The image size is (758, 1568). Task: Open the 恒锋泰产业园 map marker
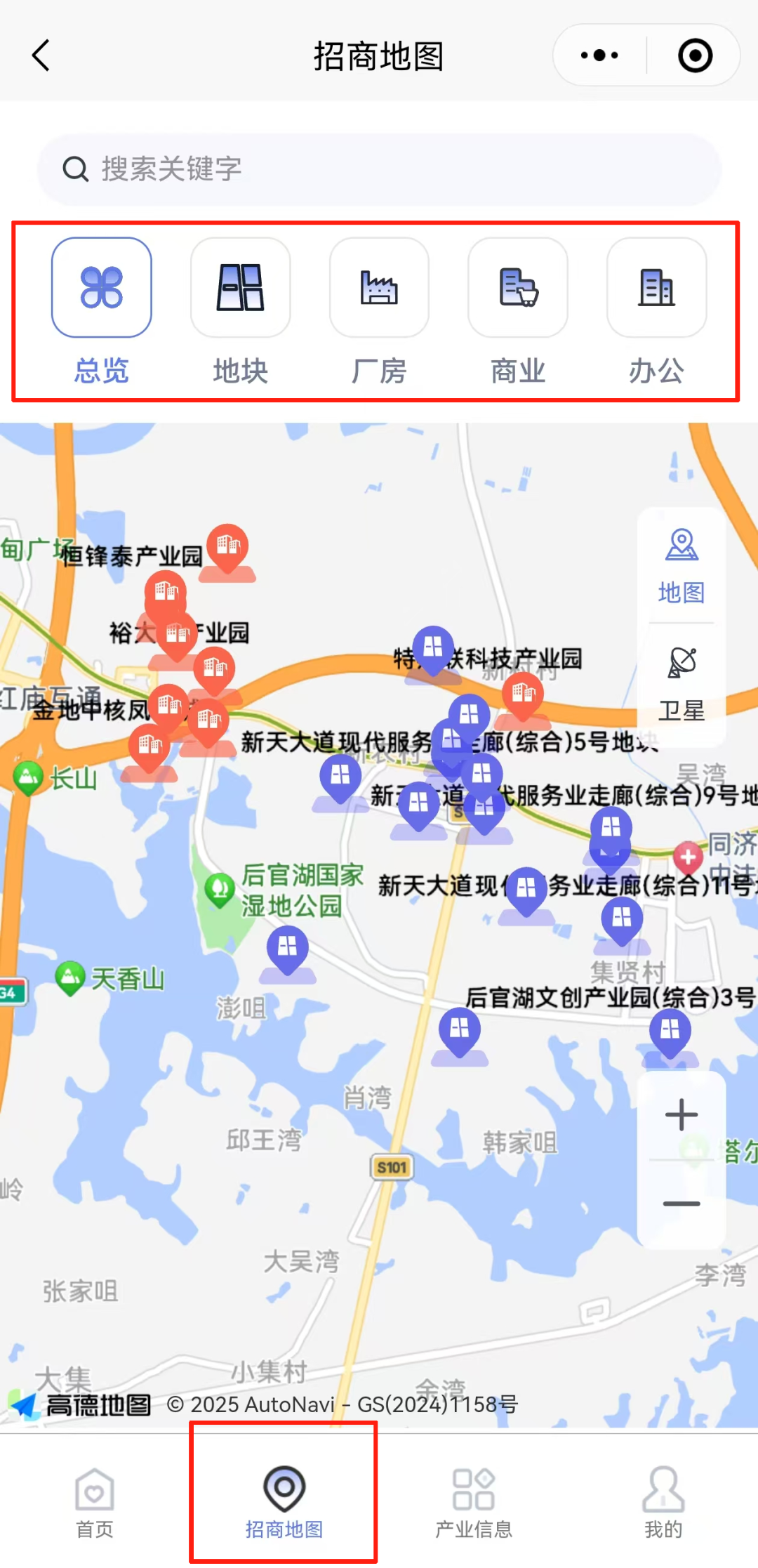coord(227,546)
